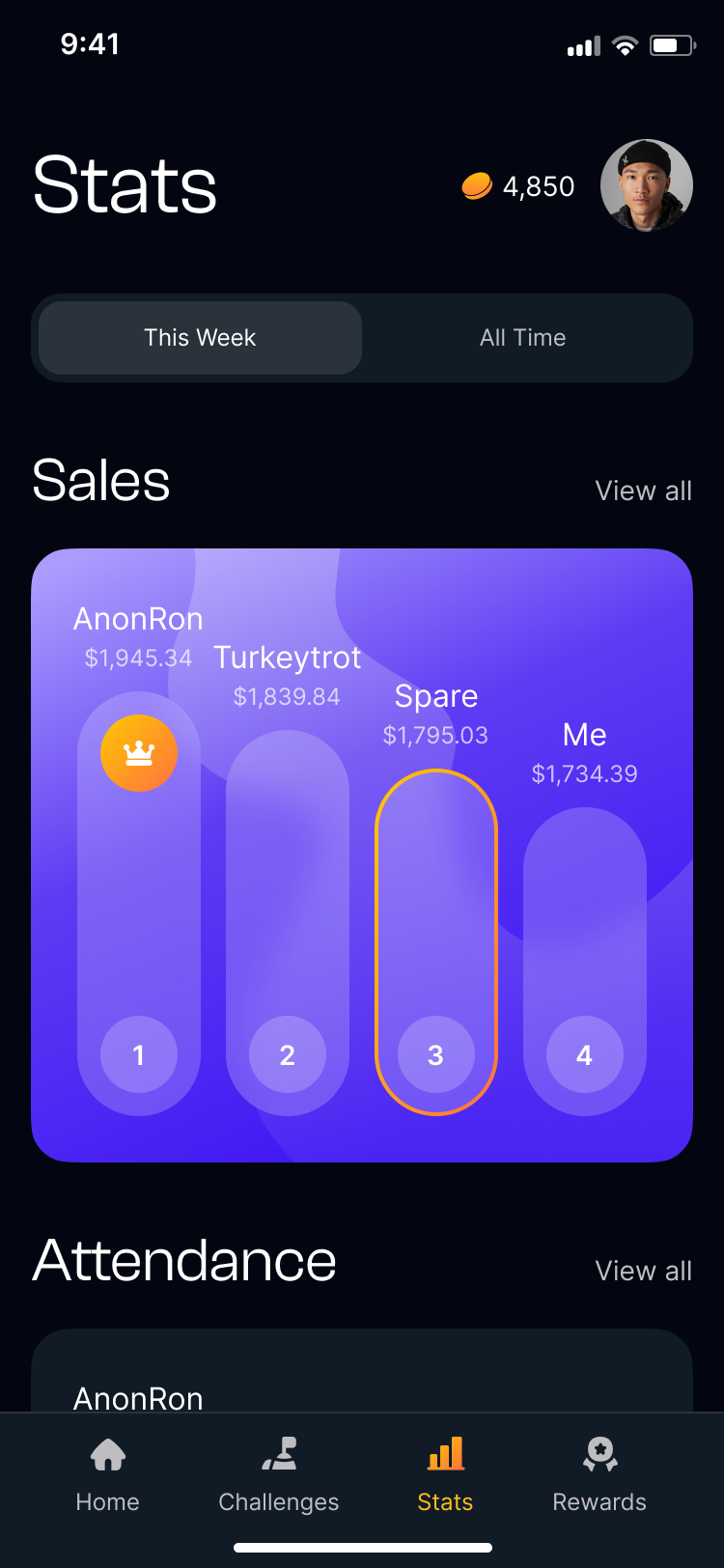Switch to the All Time segment

[x=522, y=338]
